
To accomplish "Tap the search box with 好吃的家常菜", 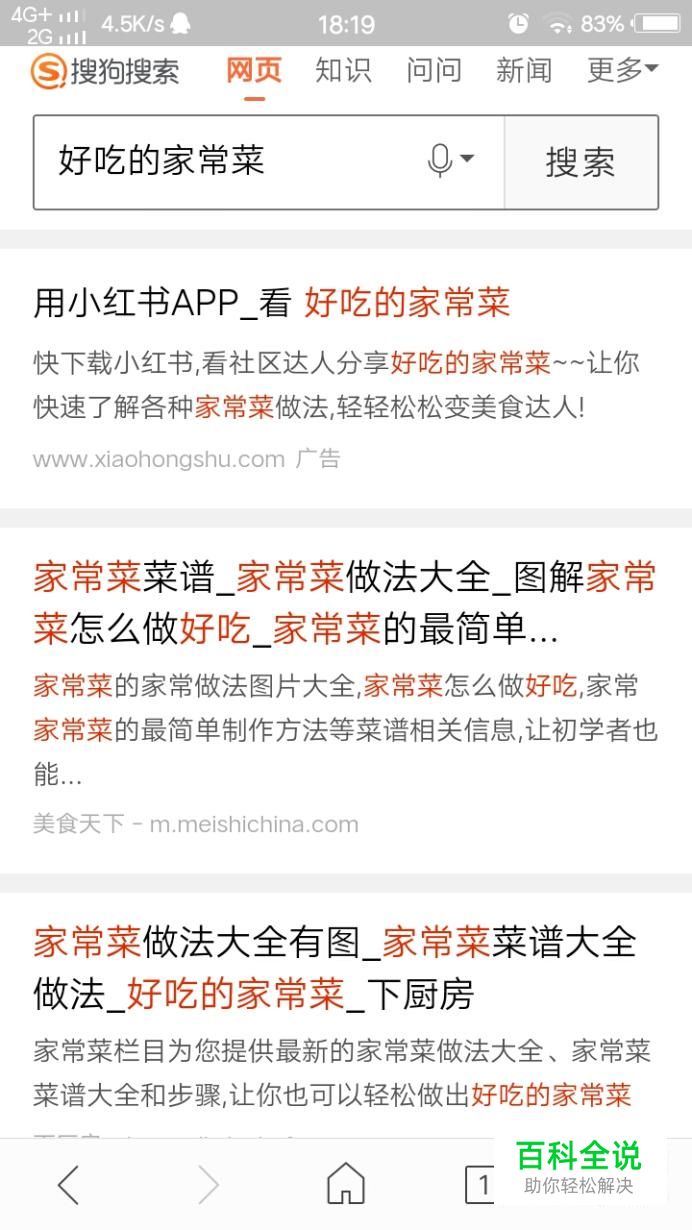I will [x=230, y=162].
